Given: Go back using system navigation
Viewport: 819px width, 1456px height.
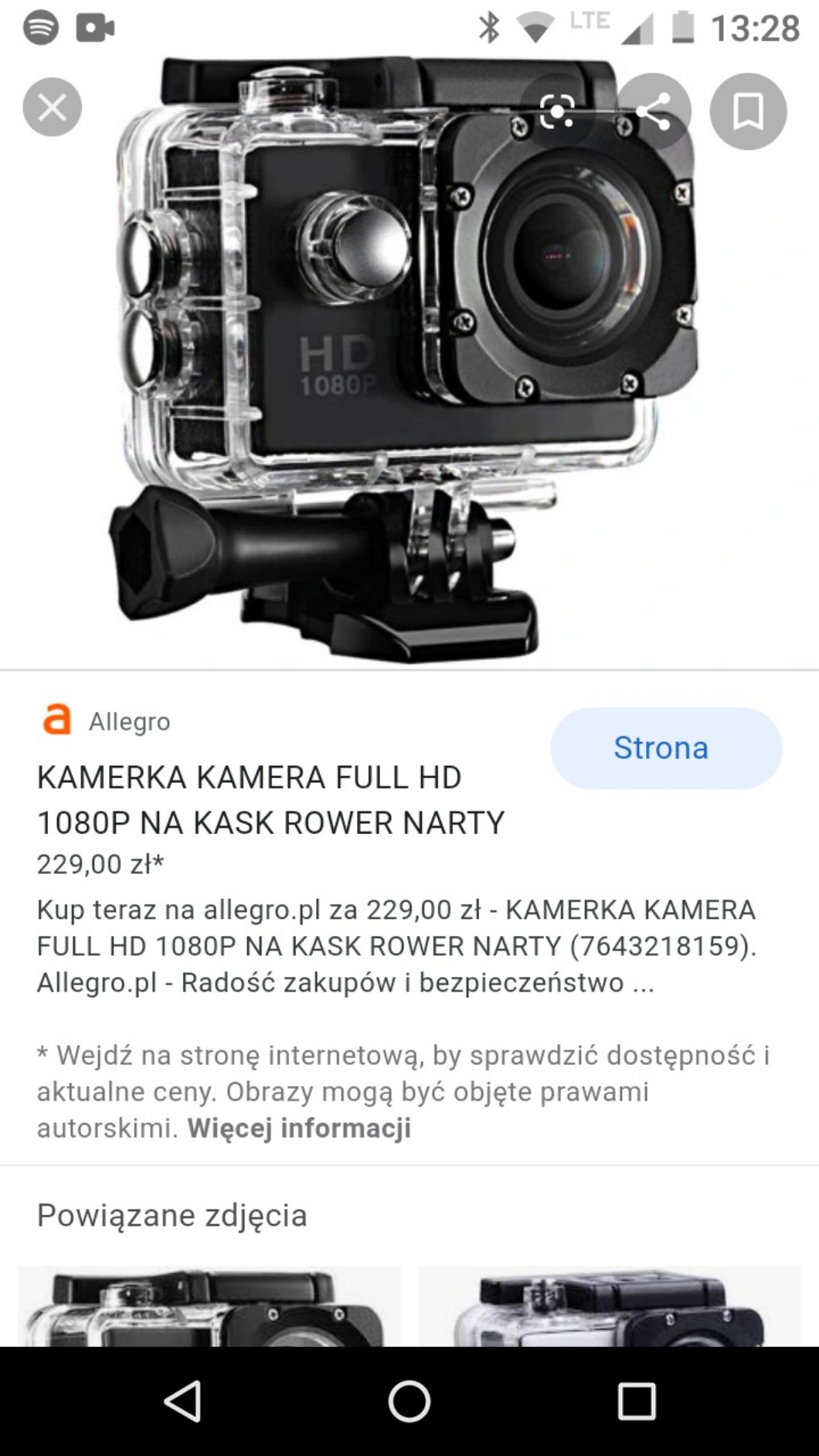Looking at the screenshot, I should (183, 1401).
